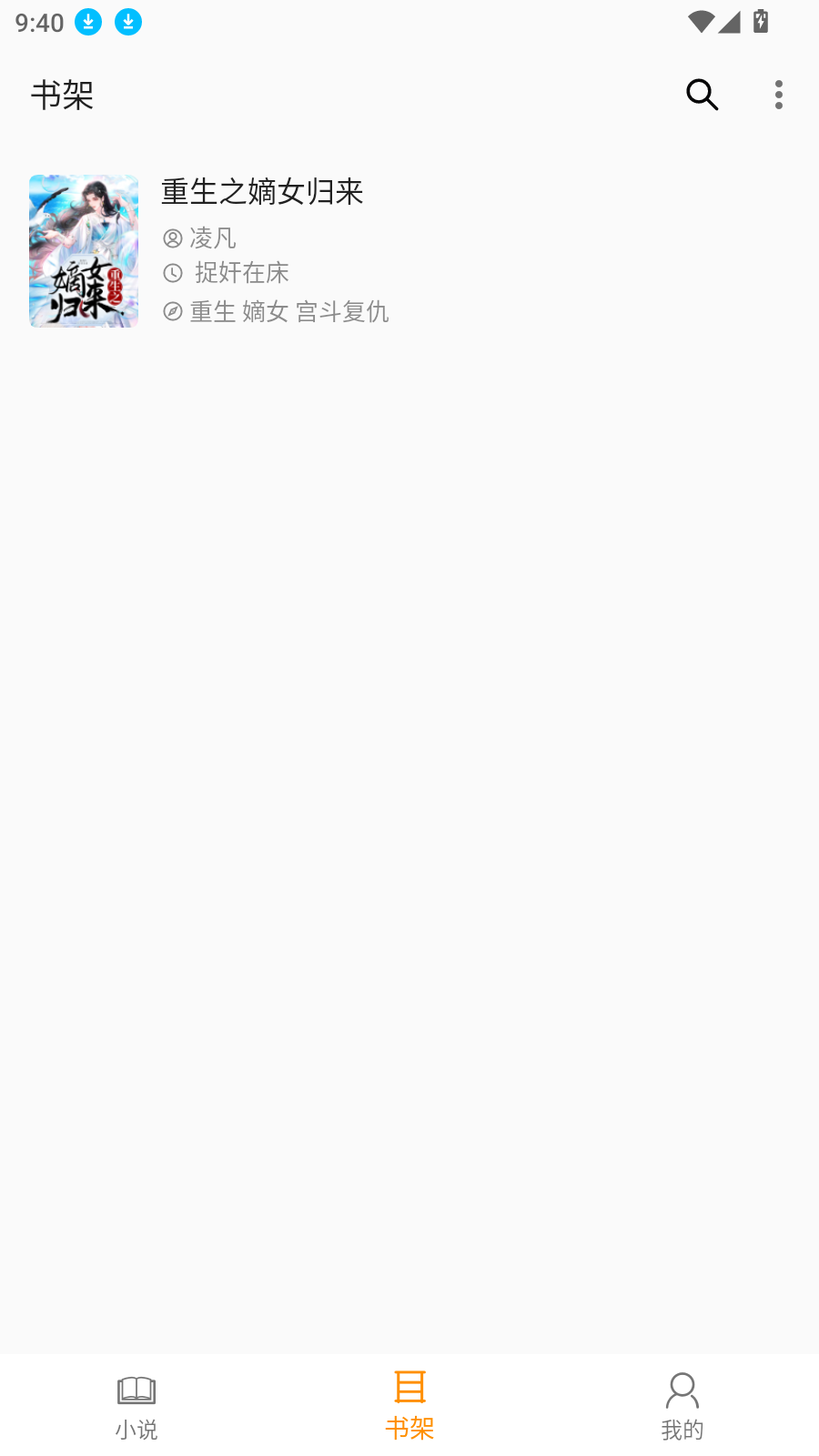Switch to the 小说 tab
Screen dimensions: 819x1456
pos(136,1406)
